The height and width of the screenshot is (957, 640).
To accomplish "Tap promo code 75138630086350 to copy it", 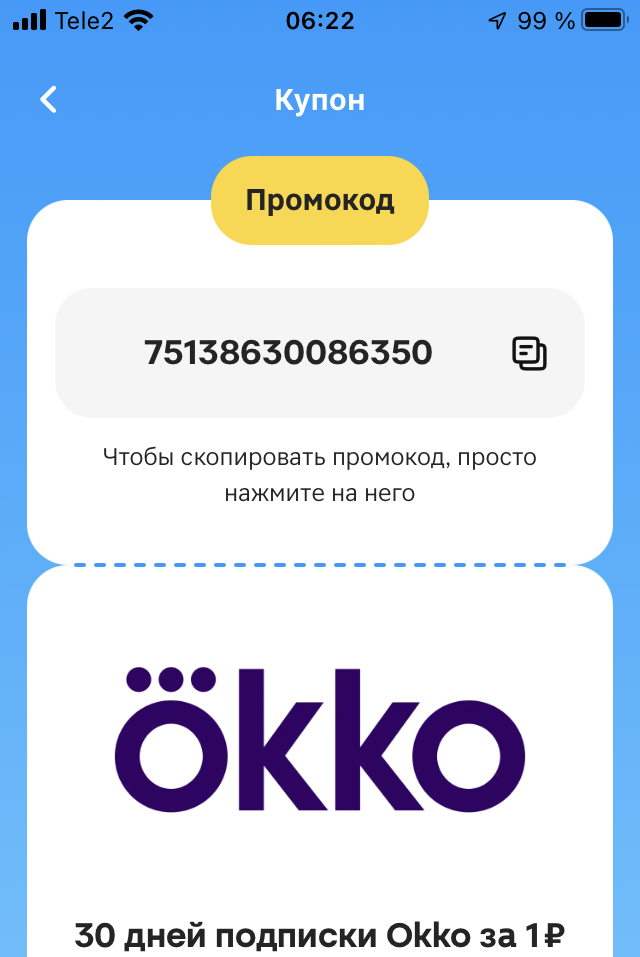I will tap(288, 353).
